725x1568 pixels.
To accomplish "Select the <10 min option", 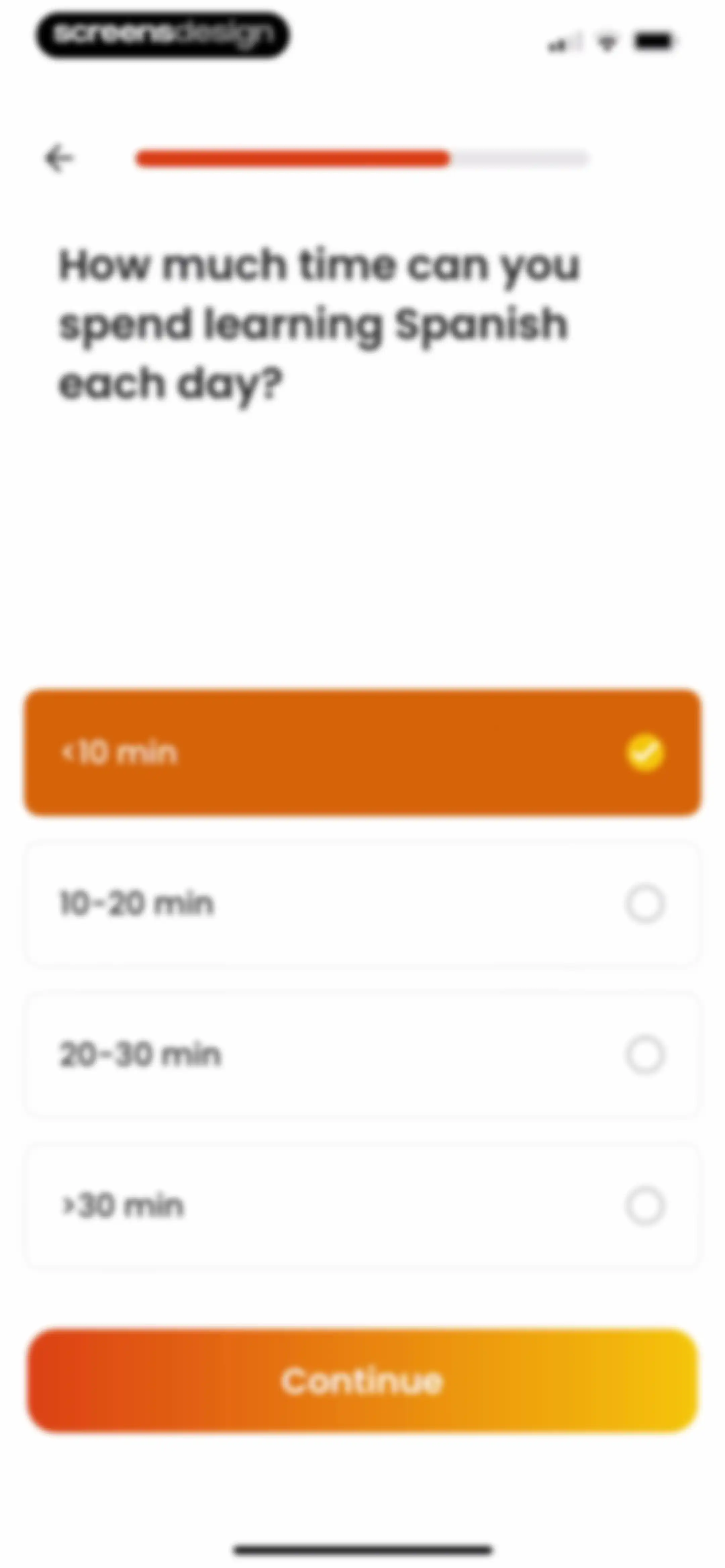I will point(363,752).
